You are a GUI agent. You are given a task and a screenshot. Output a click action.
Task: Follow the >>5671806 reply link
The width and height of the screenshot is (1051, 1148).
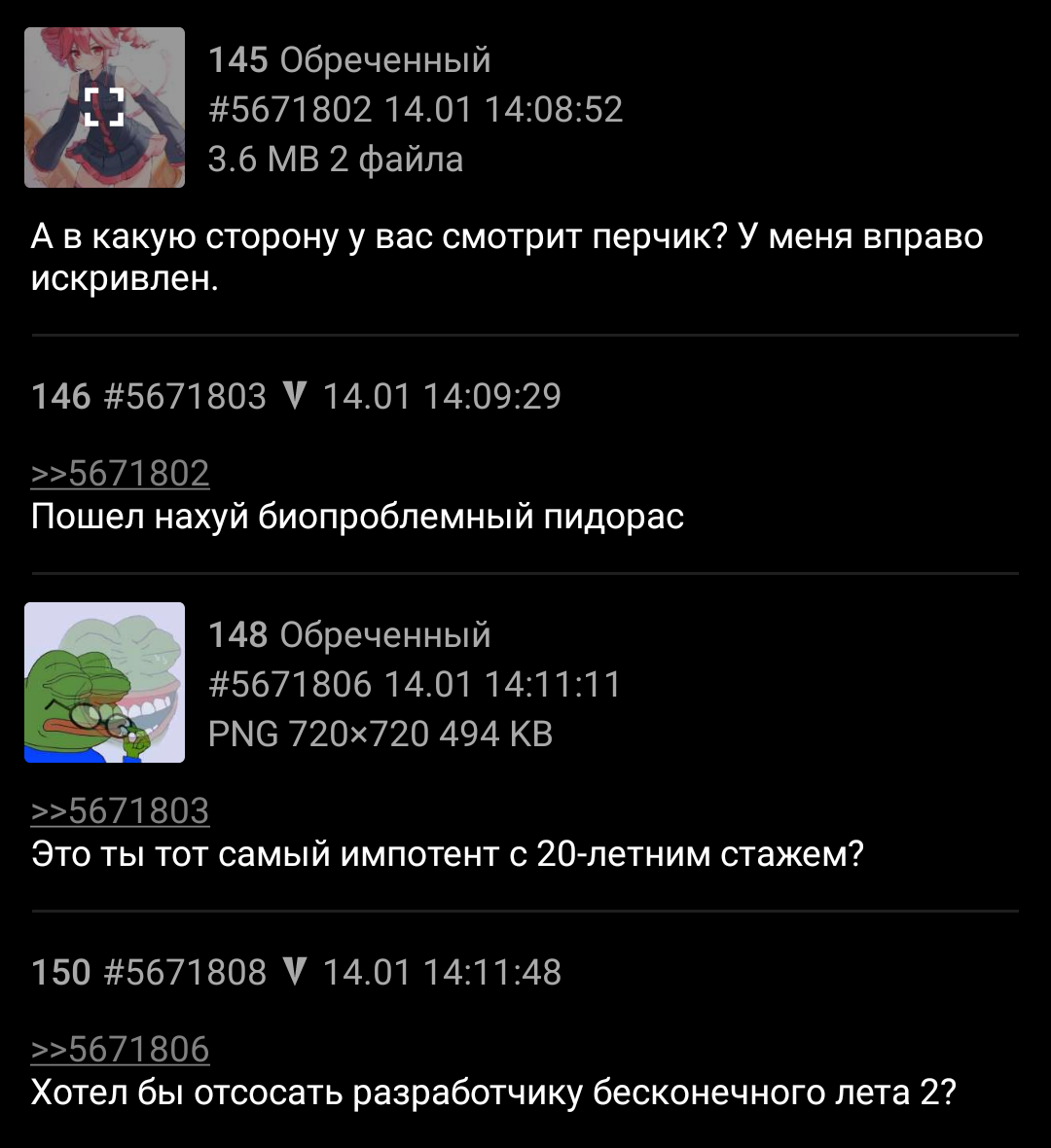(121, 1050)
